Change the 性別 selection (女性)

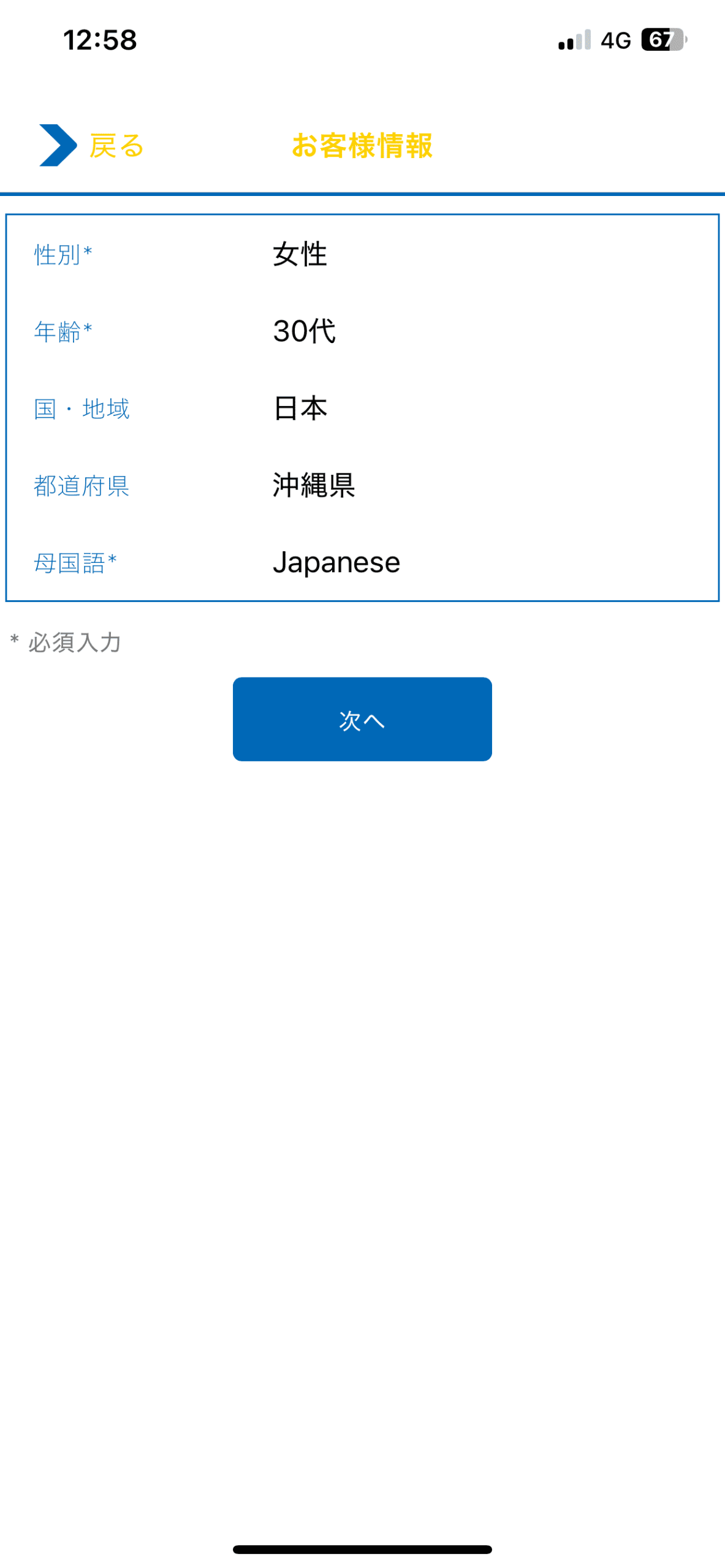pos(300,254)
